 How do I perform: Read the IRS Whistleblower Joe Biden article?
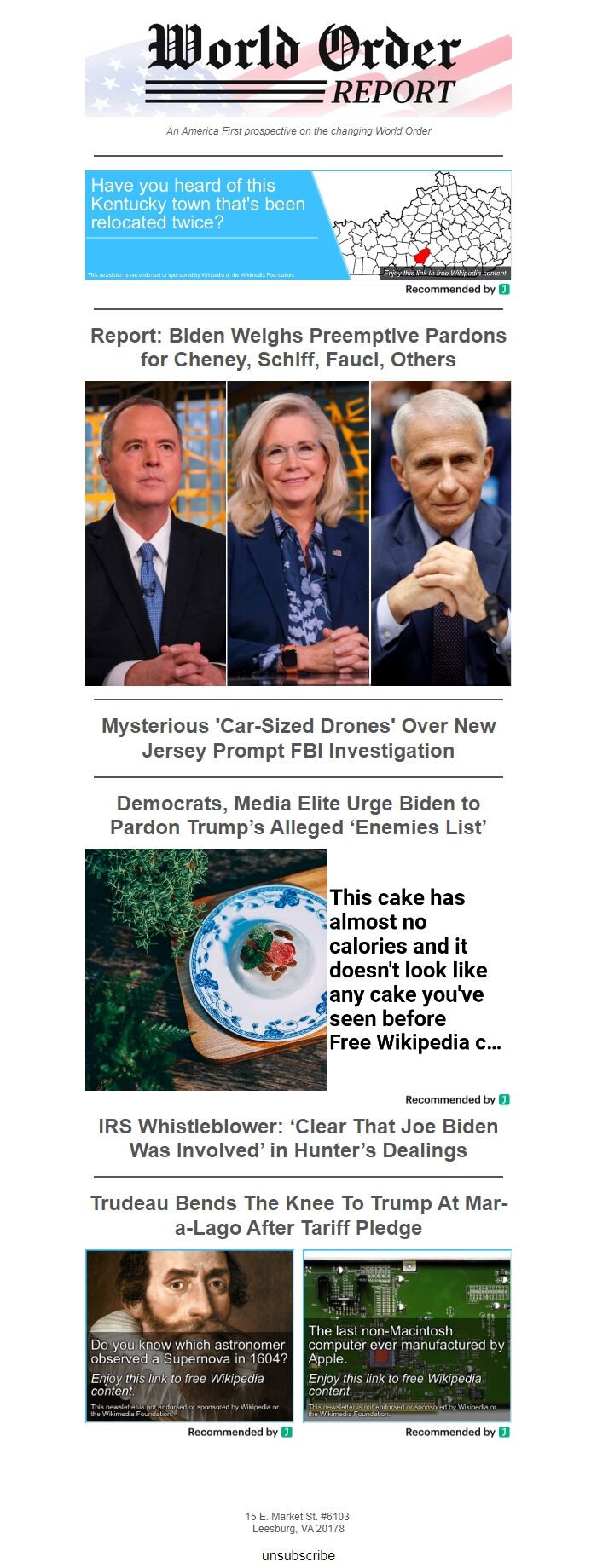tap(298, 1139)
